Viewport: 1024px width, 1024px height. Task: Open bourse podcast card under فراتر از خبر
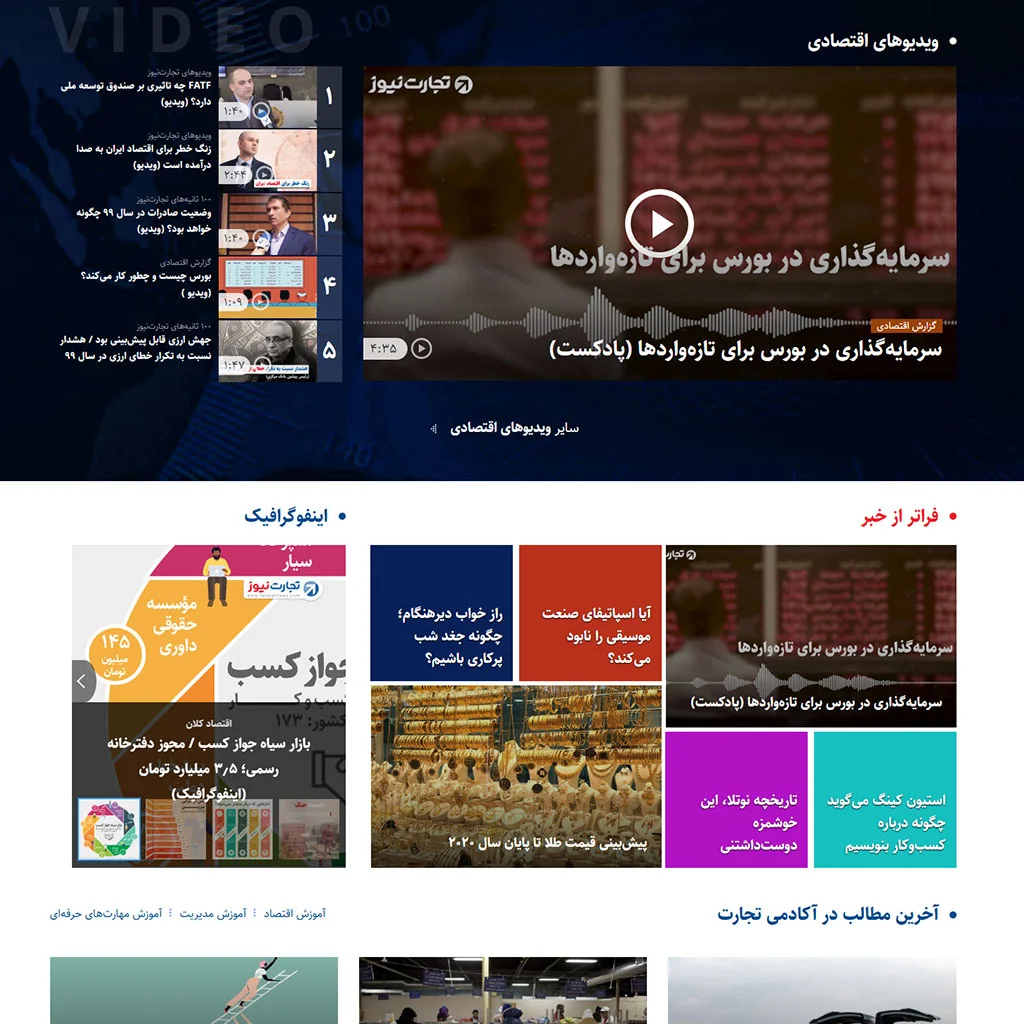tap(810, 636)
